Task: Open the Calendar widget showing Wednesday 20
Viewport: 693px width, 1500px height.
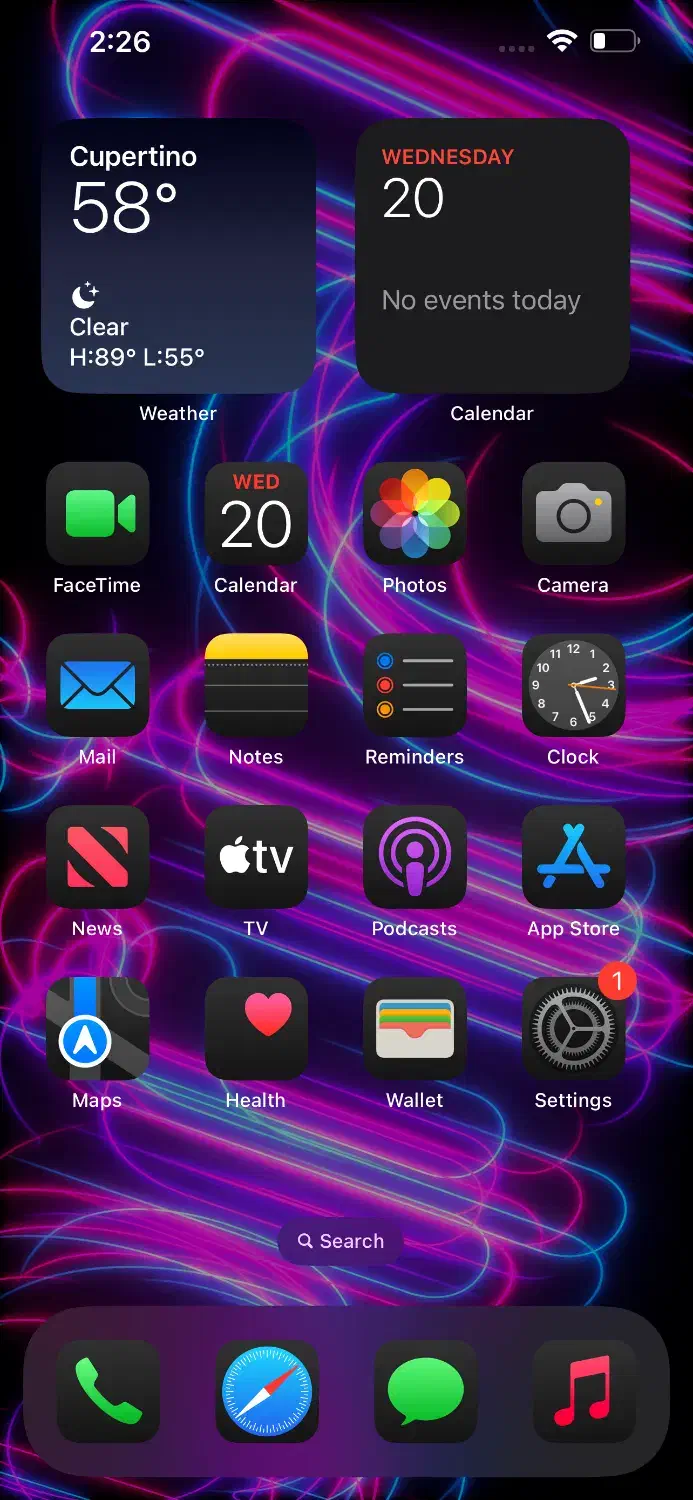Action: tap(492, 256)
